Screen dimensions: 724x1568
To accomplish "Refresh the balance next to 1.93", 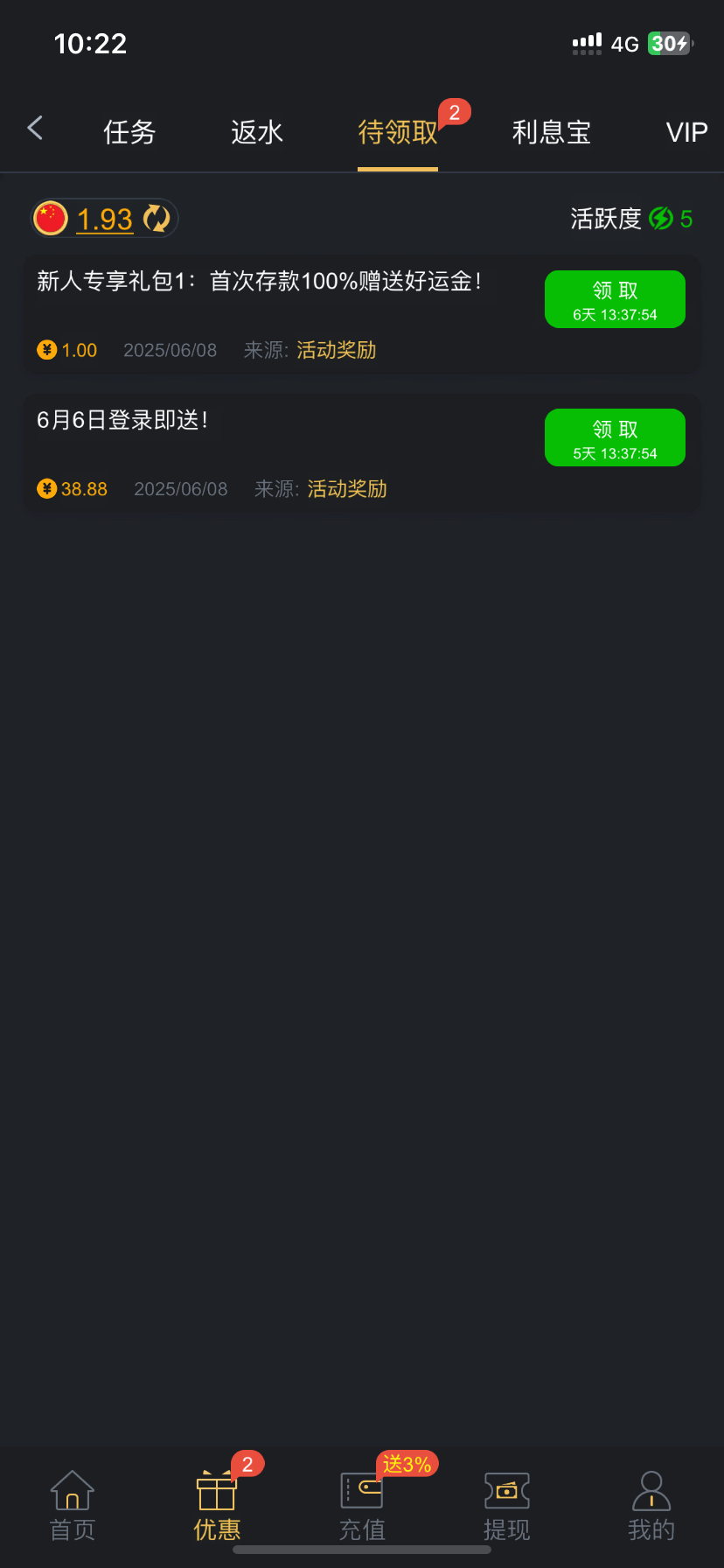I will [157, 219].
